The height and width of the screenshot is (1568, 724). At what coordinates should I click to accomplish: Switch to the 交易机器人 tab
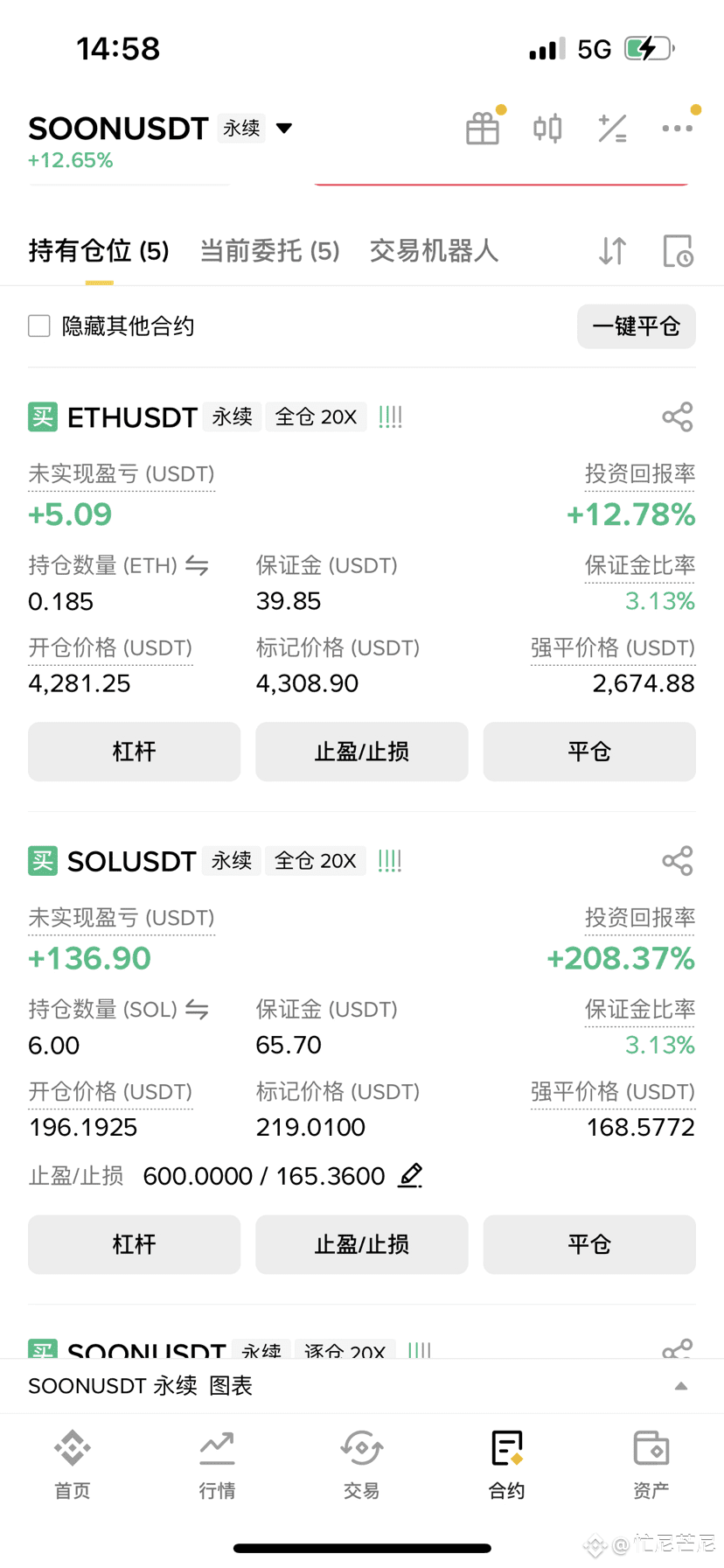[x=434, y=251]
